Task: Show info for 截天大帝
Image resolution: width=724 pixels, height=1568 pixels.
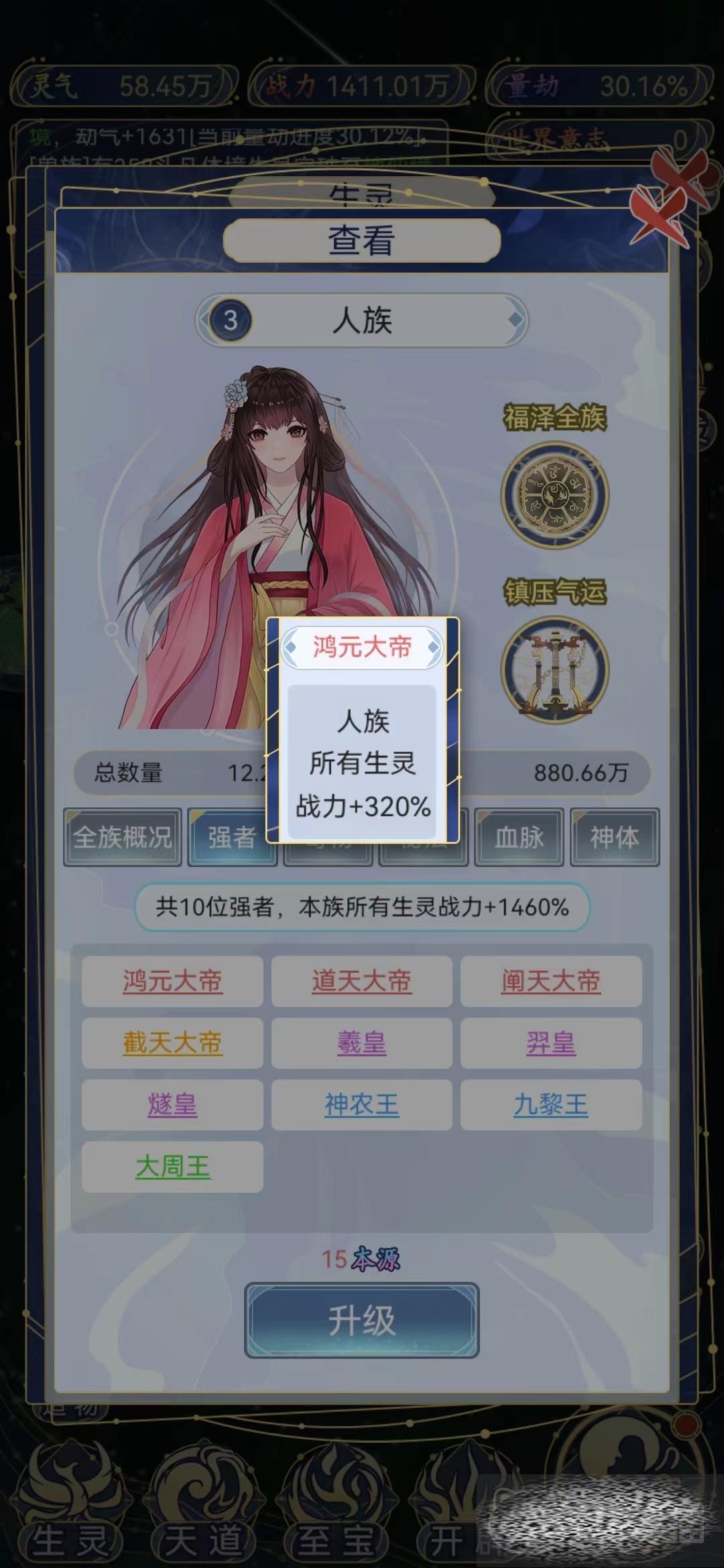Action: tap(172, 1043)
